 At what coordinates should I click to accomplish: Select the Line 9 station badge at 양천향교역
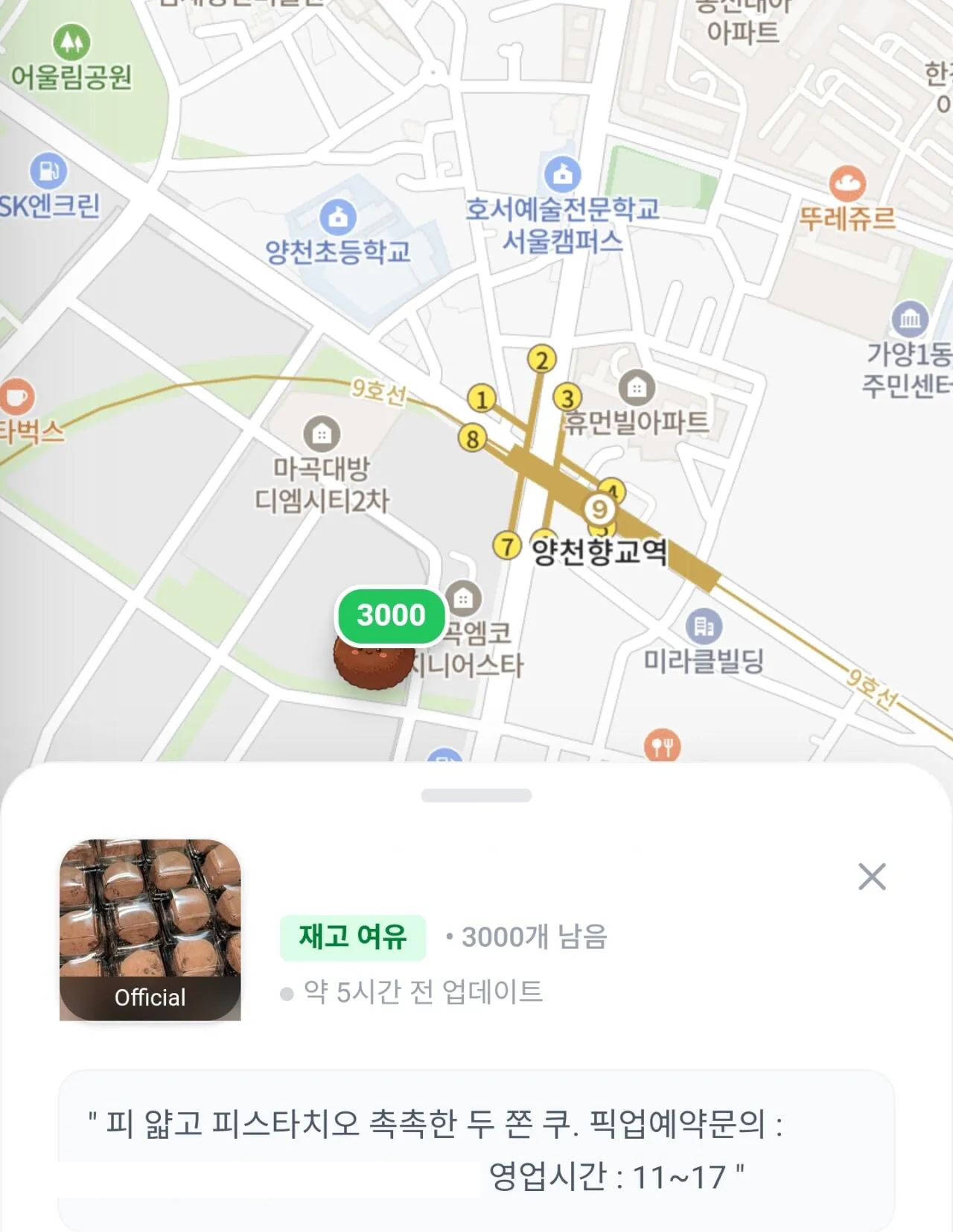point(600,508)
